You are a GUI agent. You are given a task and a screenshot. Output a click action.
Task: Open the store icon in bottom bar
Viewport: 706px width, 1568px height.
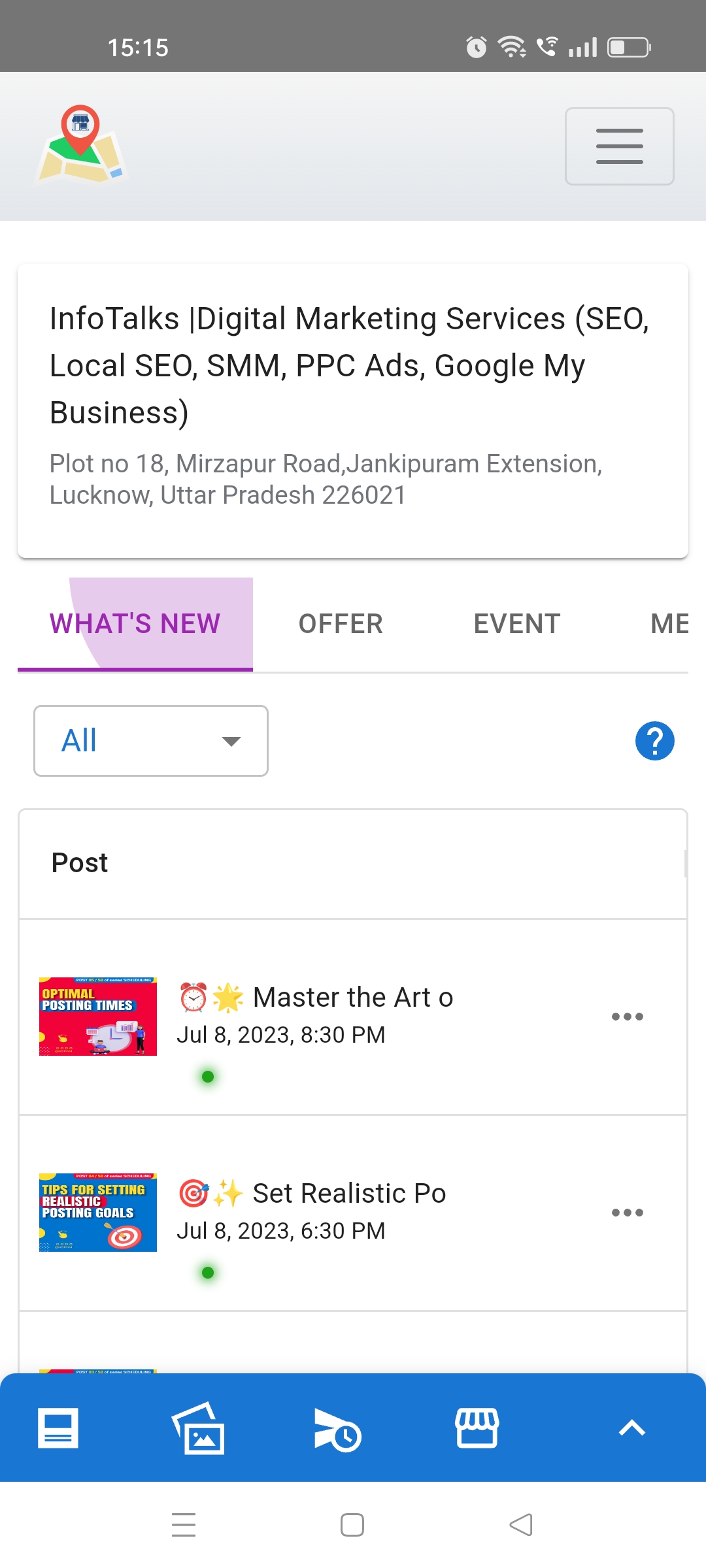(x=477, y=1428)
